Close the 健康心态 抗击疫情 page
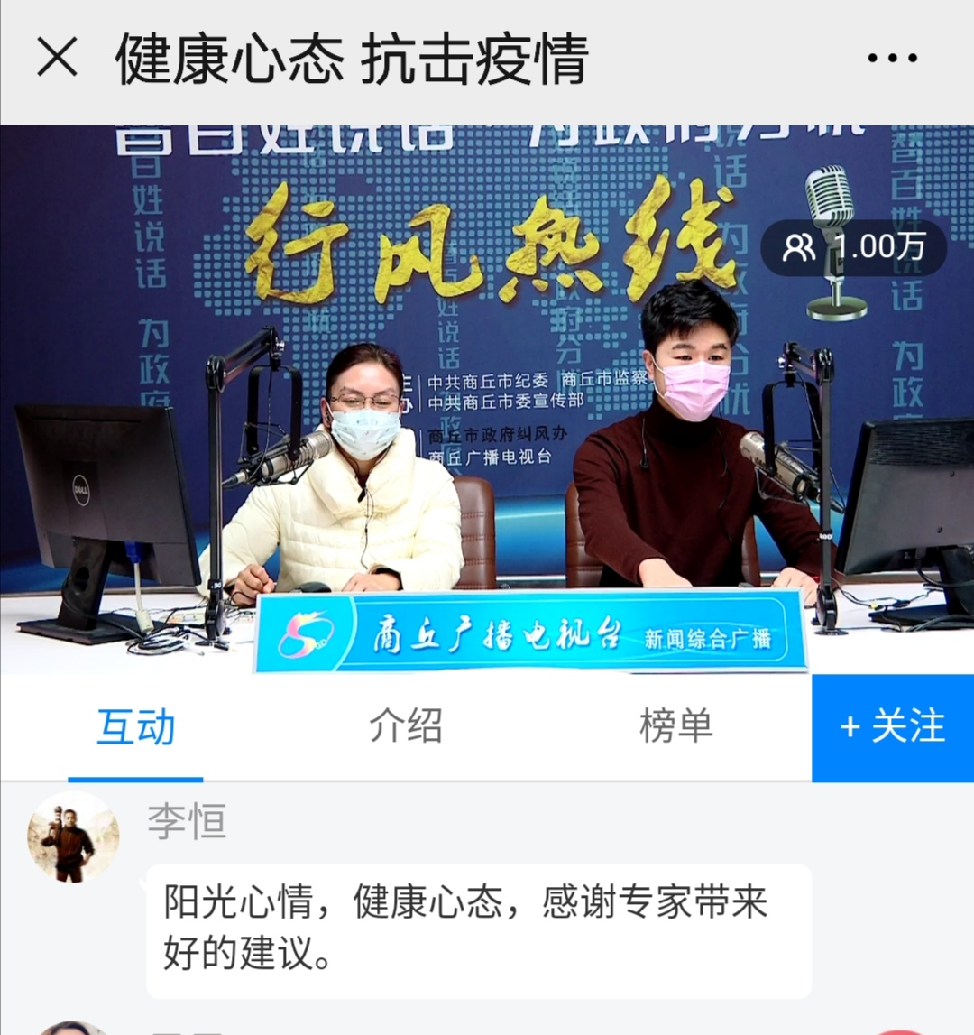The image size is (974, 1035). 57,58
